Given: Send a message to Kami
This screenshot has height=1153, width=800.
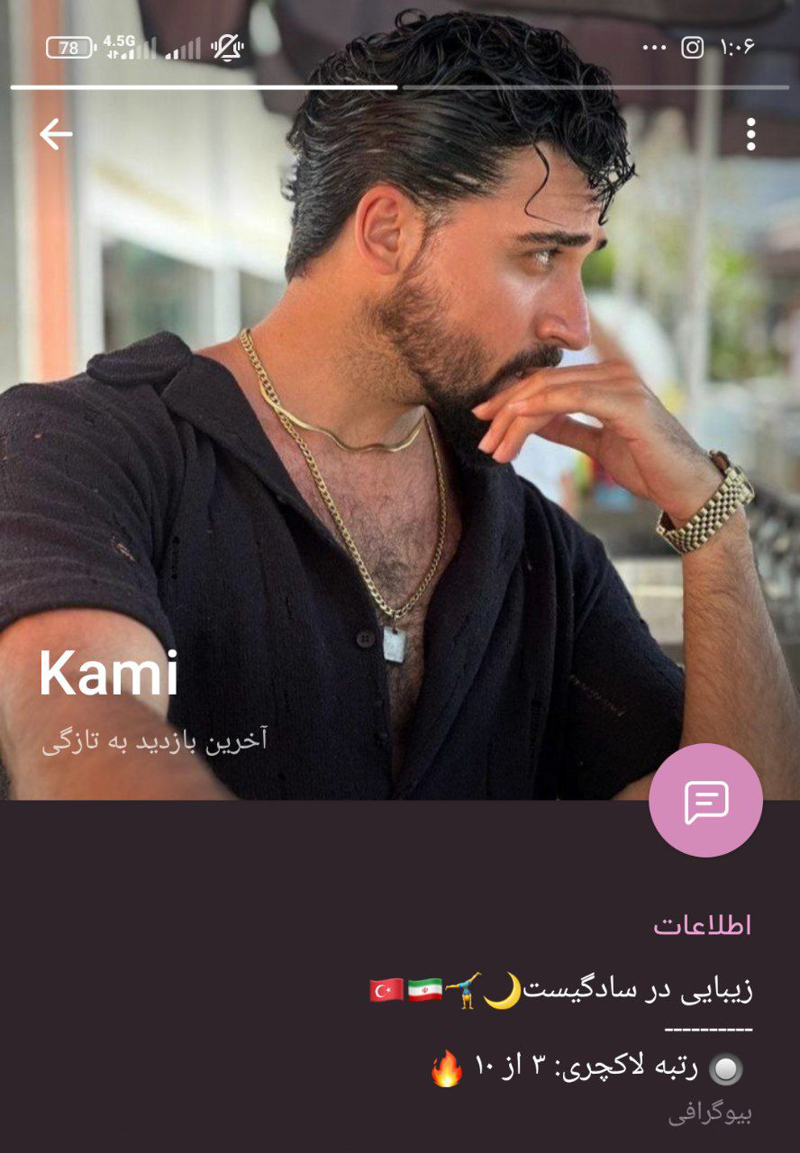Looking at the screenshot, I should tap(705, 800).
